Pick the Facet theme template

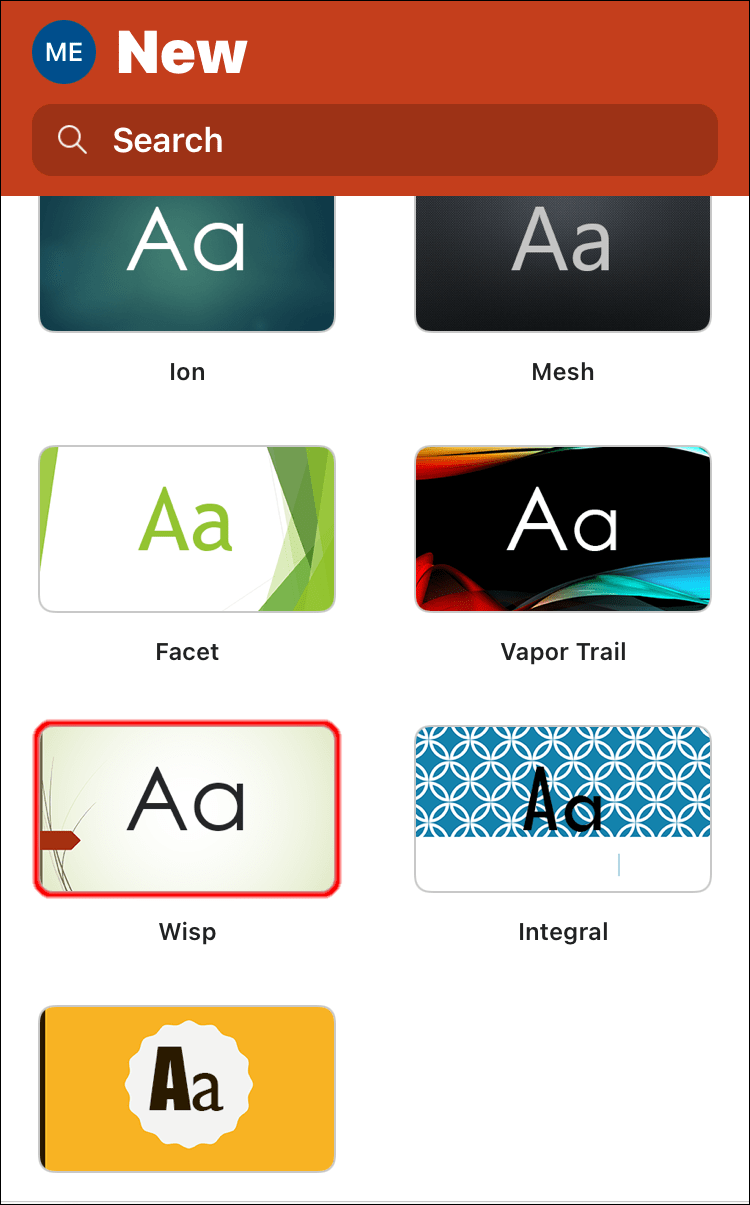coord(187,529)
